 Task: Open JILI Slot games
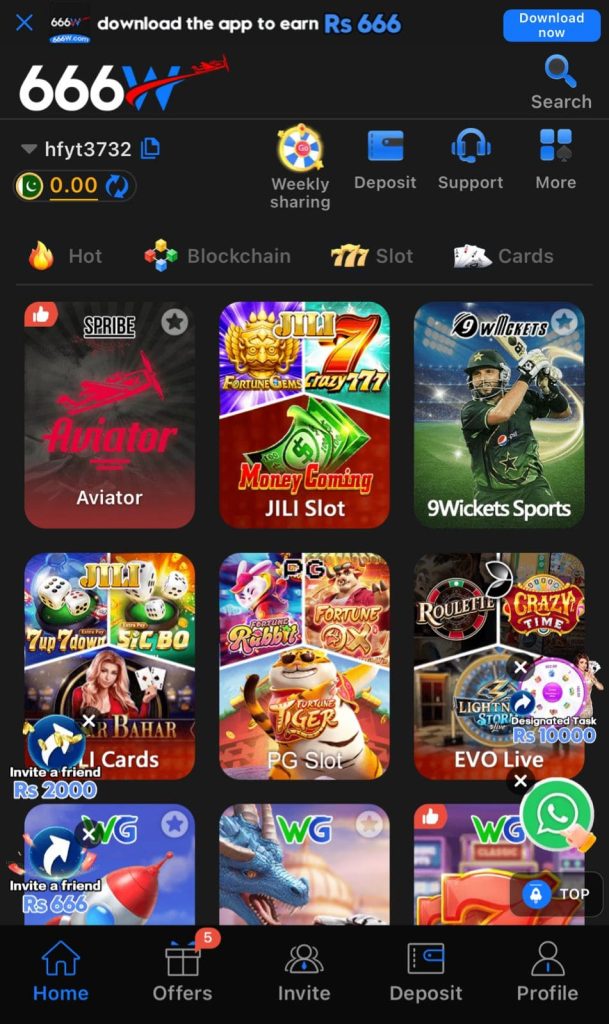304,415
